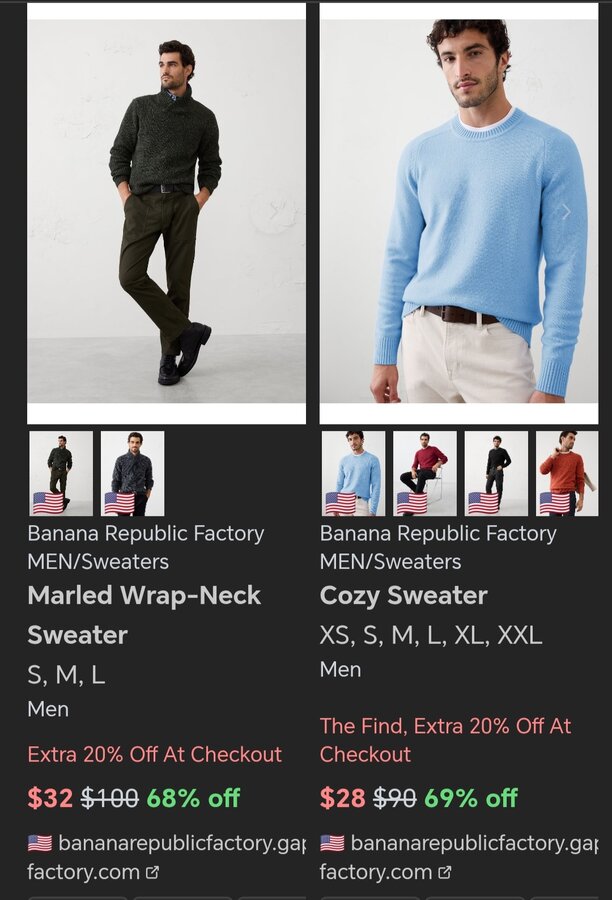Select the orange Cozy Sweater swatch
612x900 pixels.
click(x=567, y=473)
